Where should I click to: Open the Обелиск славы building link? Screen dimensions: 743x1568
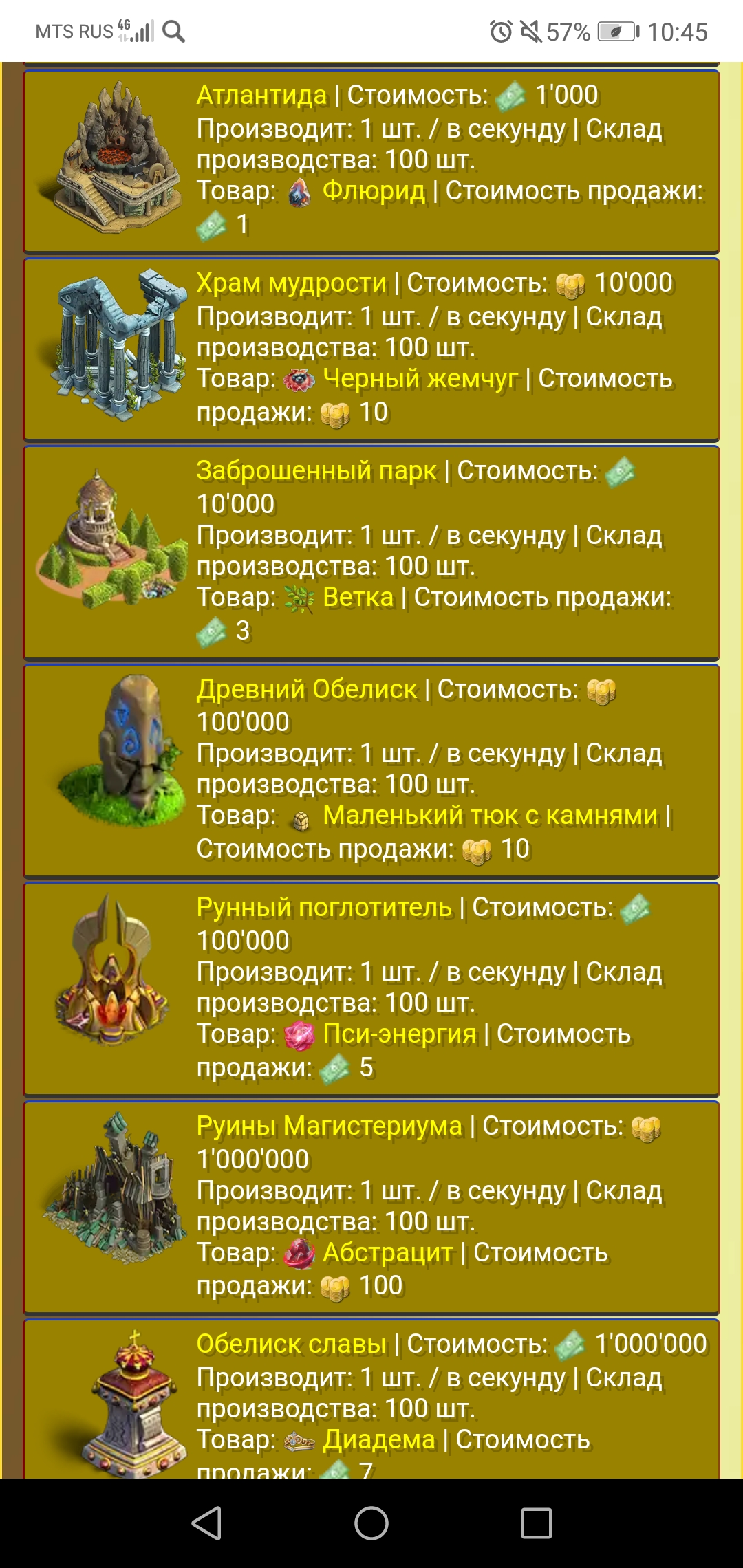[x=292, y=1344]
